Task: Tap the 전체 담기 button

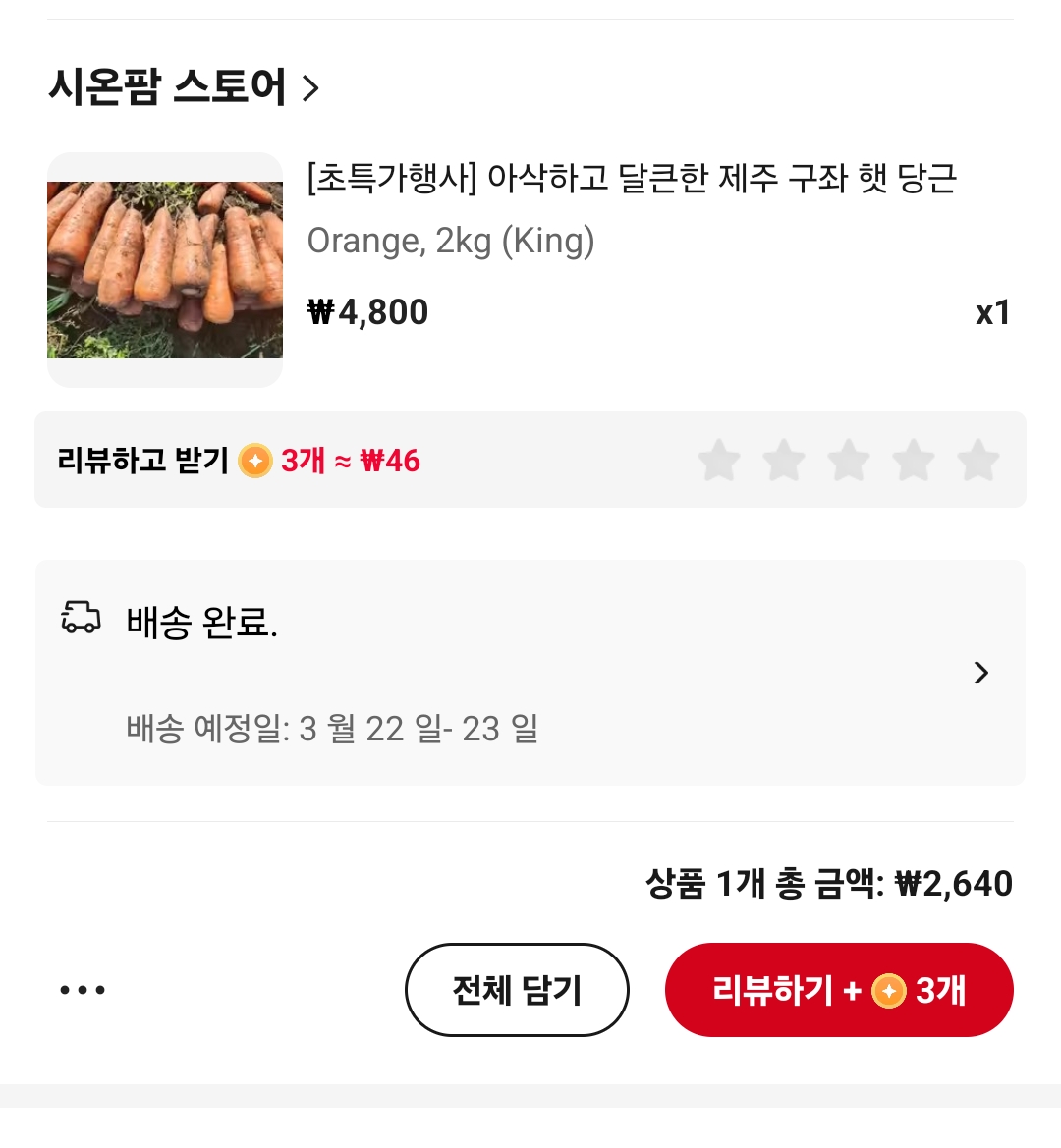Action: coord(517,990)
